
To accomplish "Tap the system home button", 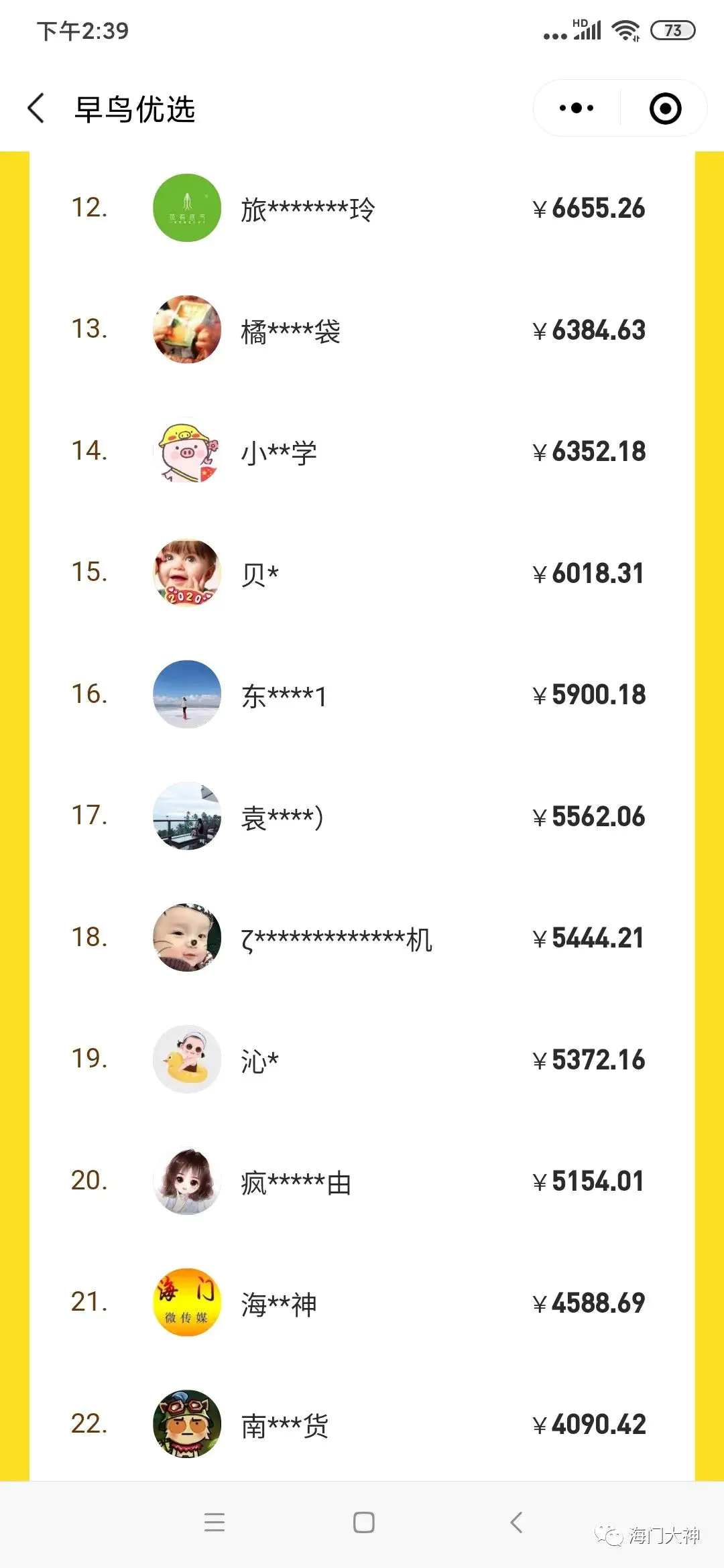I will point(363,1522).
